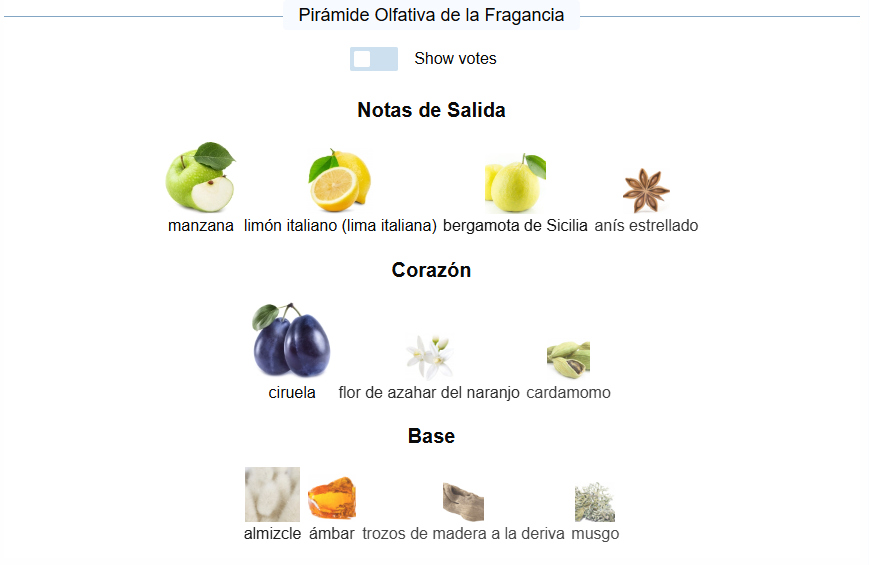Open the ciruela note
Image resolution: width=869 pixels, height=565 pixels.
pyautogui.click(x=291, y=342)
